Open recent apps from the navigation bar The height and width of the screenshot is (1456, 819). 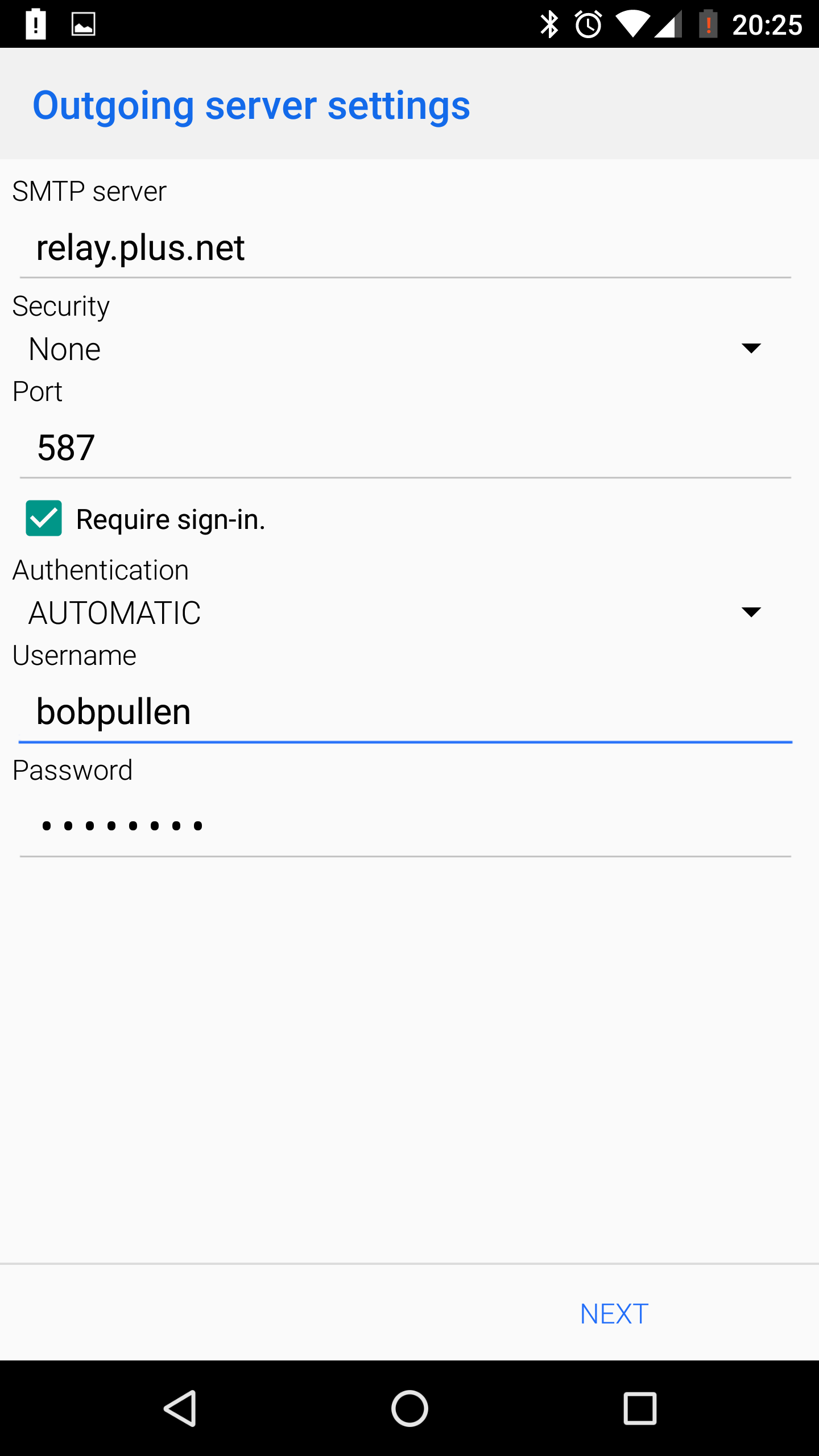tap(640, 1408)
